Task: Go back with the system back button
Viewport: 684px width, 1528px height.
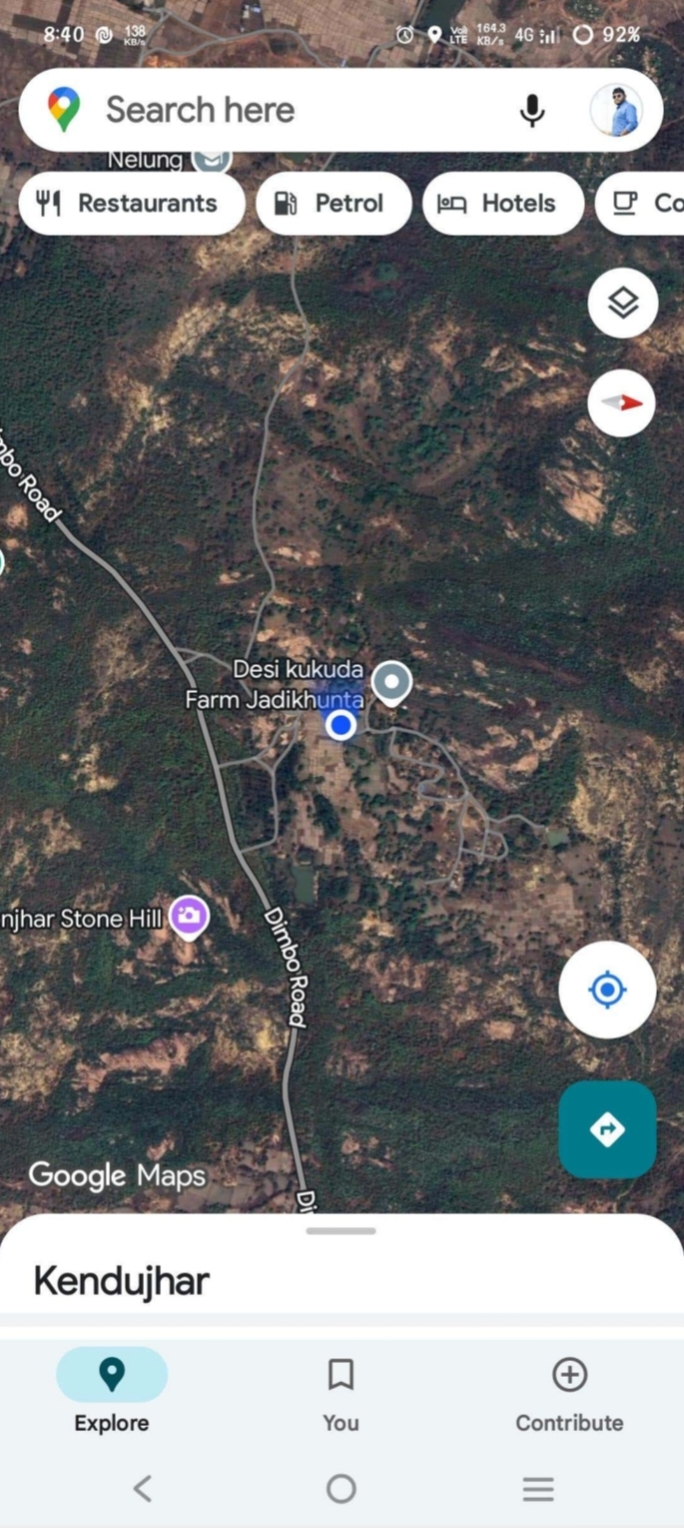Action: (x=143, y=1489)
